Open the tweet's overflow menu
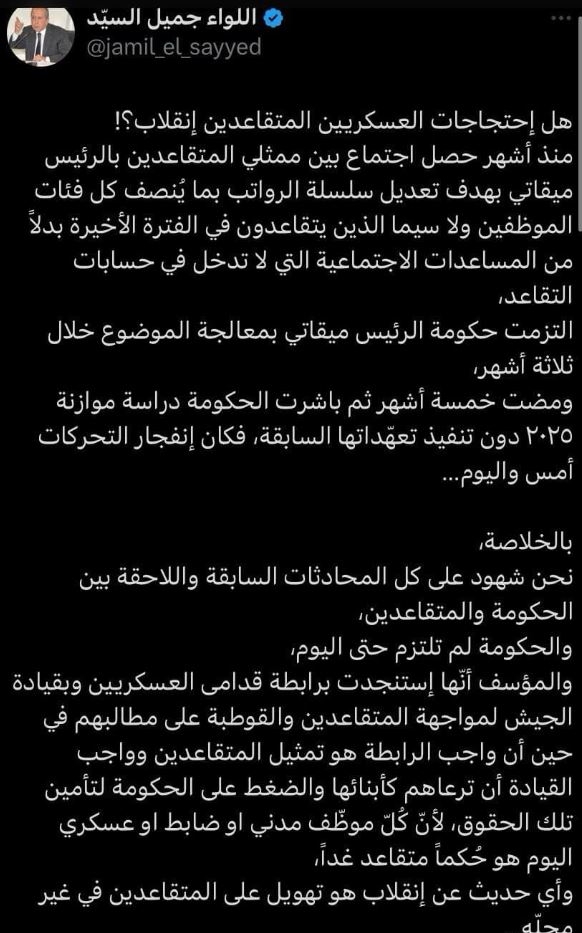This screenshot has width=582, height=933. 561,18
